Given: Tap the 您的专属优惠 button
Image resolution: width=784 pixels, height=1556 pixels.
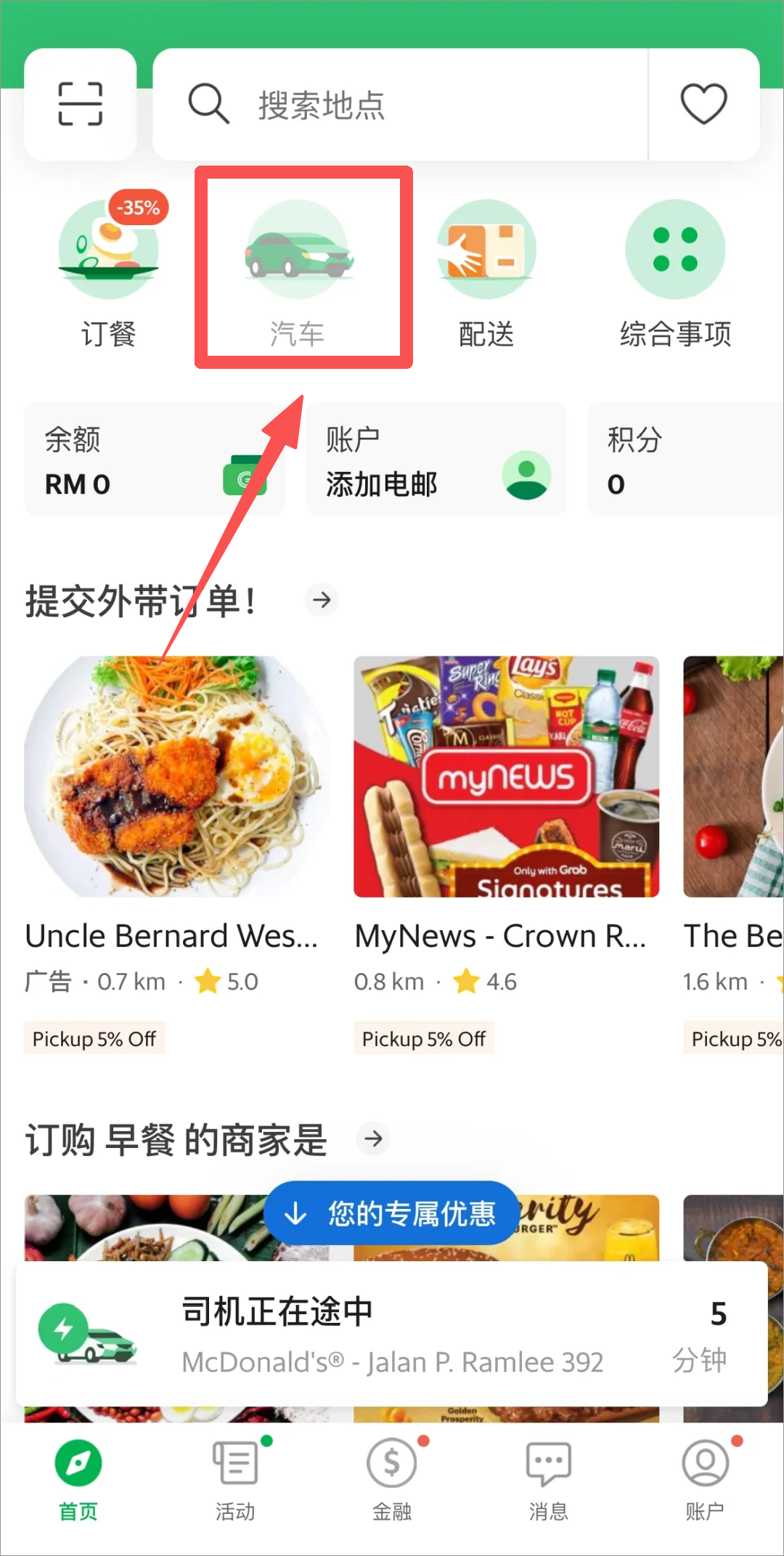Looking at the screenshot, I should [x=391, y=1213].
